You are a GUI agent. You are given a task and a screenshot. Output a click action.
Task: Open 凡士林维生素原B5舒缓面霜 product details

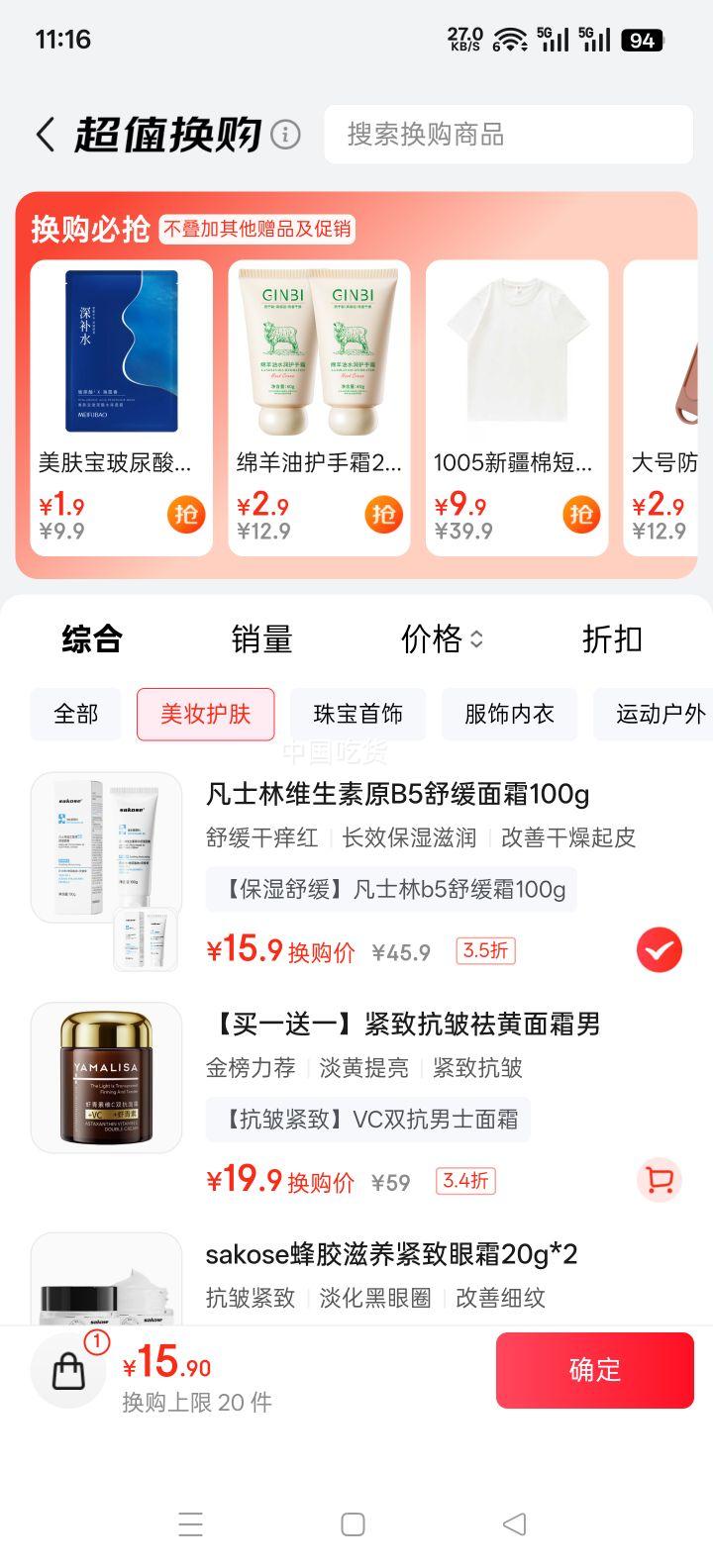[396, 794]
